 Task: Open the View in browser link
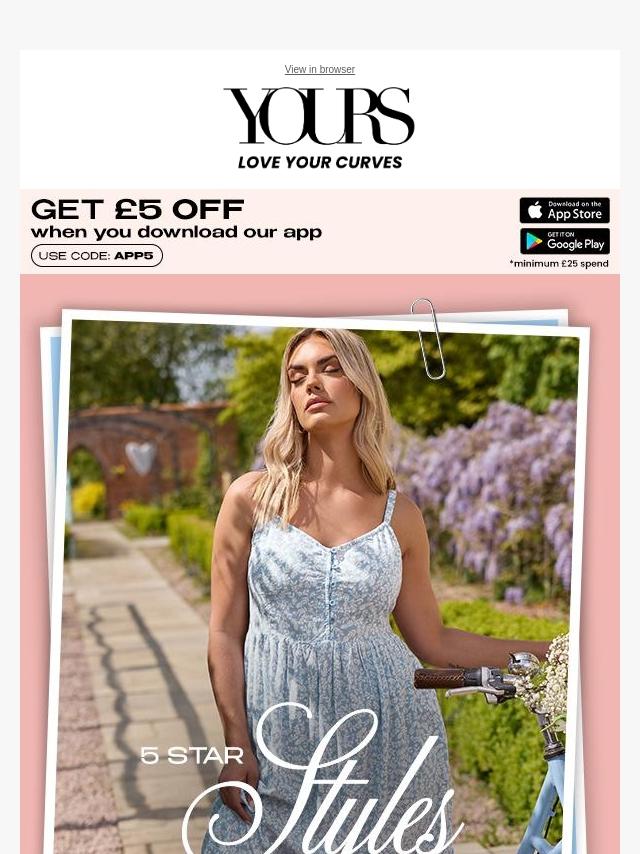[319, 70]
